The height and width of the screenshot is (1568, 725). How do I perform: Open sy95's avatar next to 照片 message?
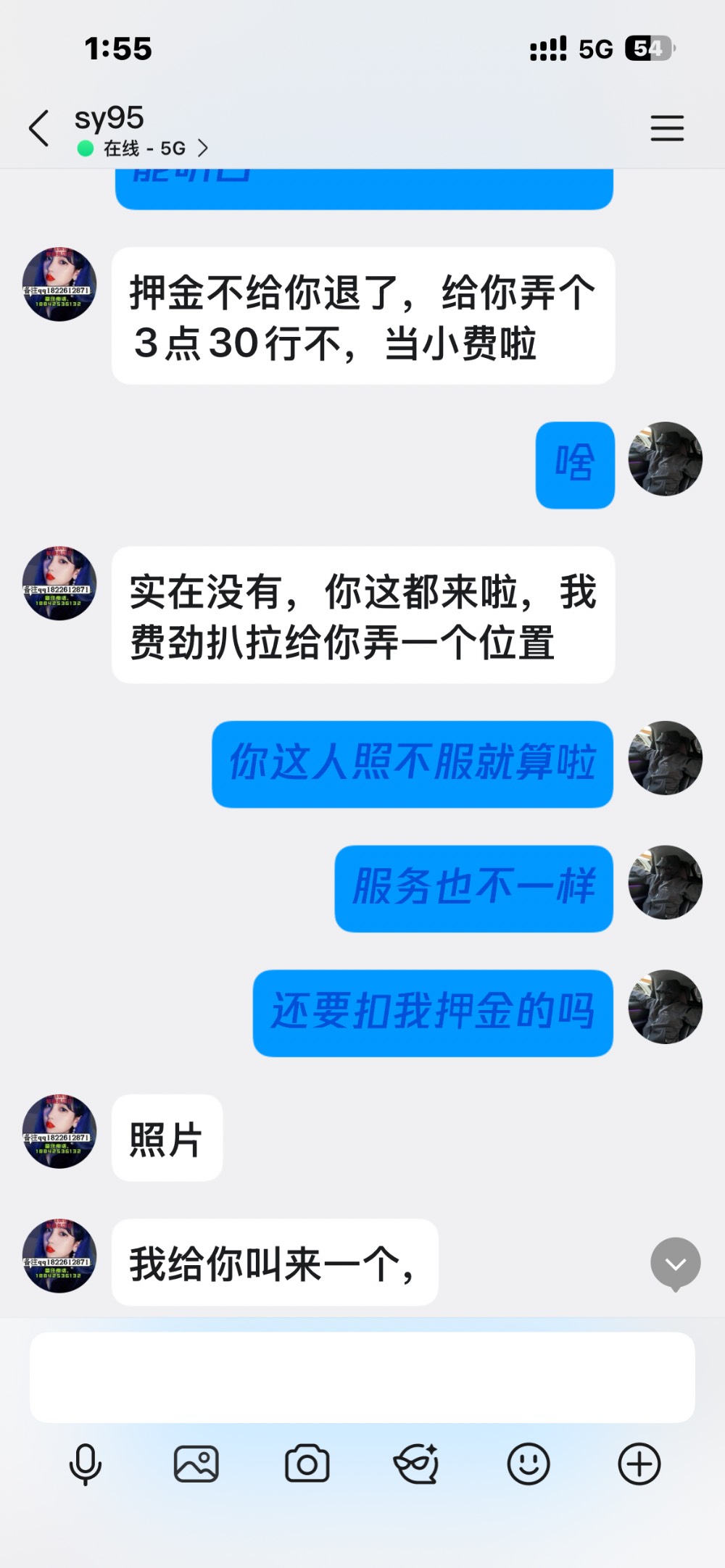click(59, 1131)
